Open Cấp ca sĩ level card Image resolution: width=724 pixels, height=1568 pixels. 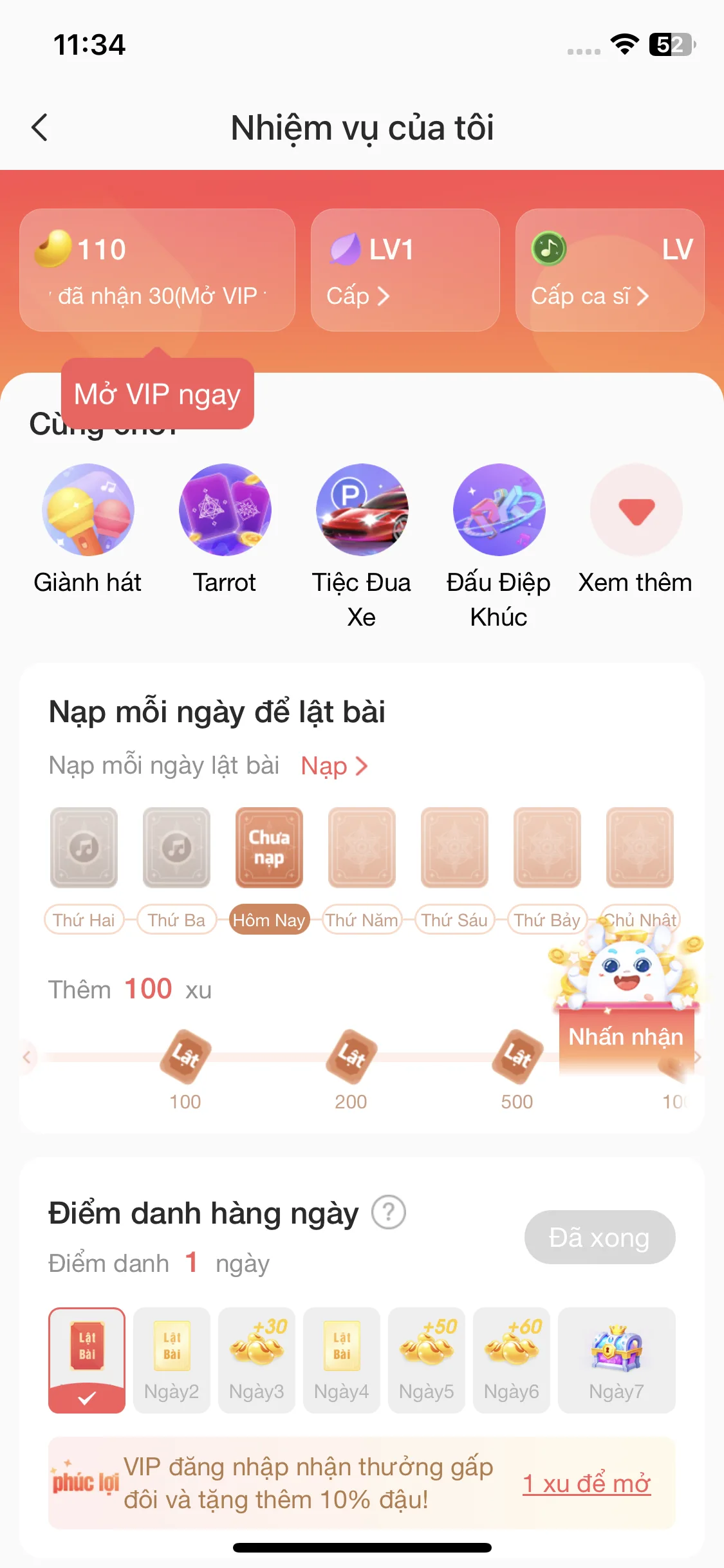coord(609,270)
